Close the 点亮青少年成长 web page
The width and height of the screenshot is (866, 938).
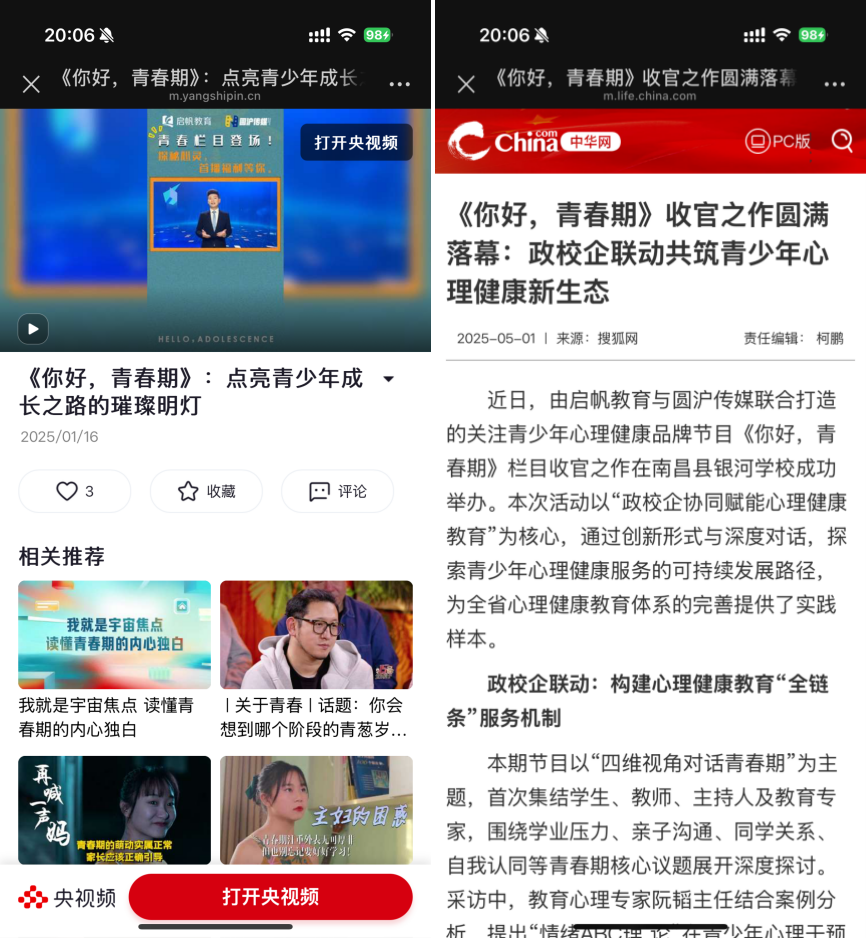point(31,84)
